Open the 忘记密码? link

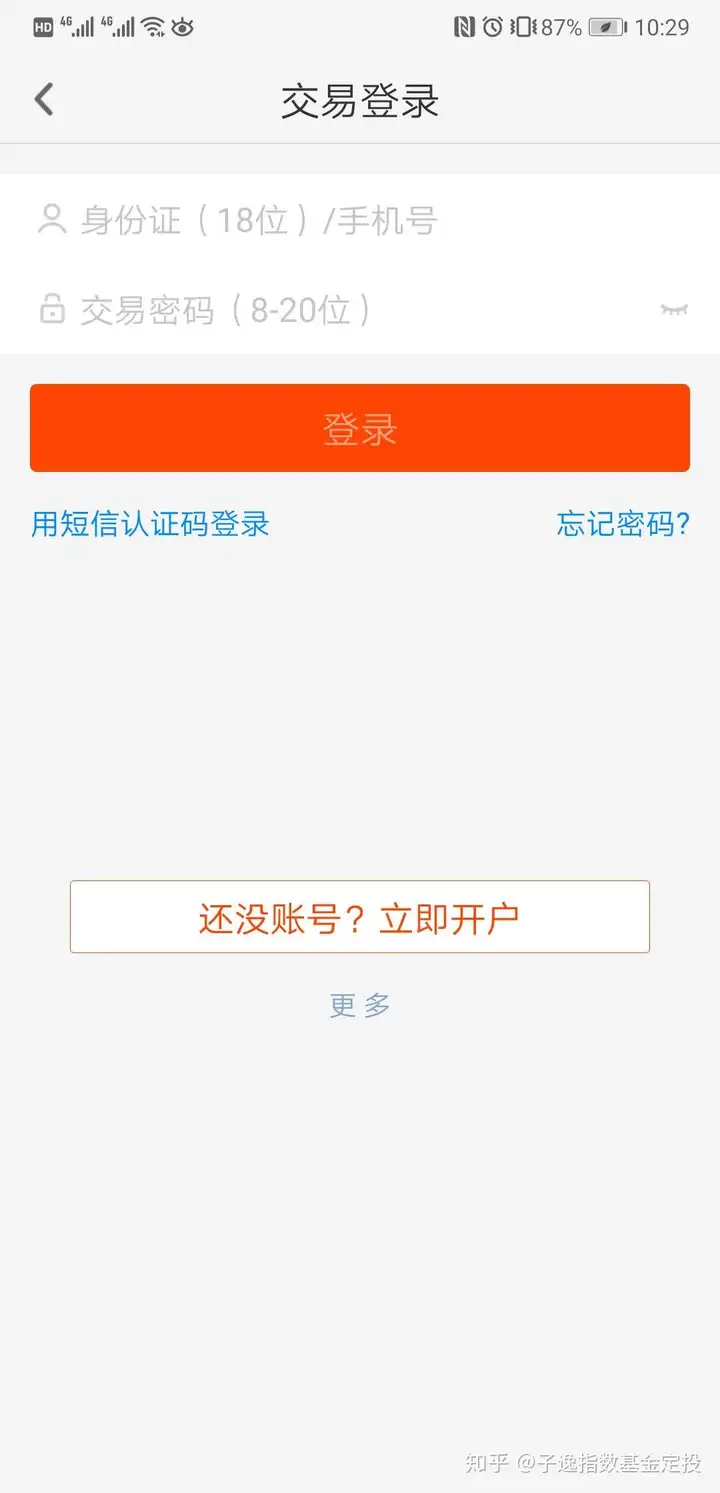click(x=623, y=524)
